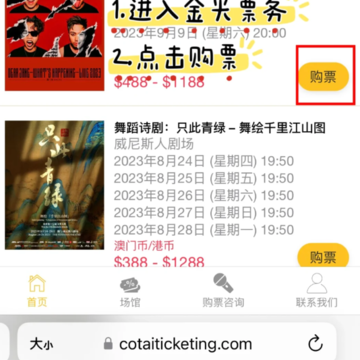Tap the cotaiticketing.com address bar
This screenshot has height=360, width=360.
tap(178, 343)
